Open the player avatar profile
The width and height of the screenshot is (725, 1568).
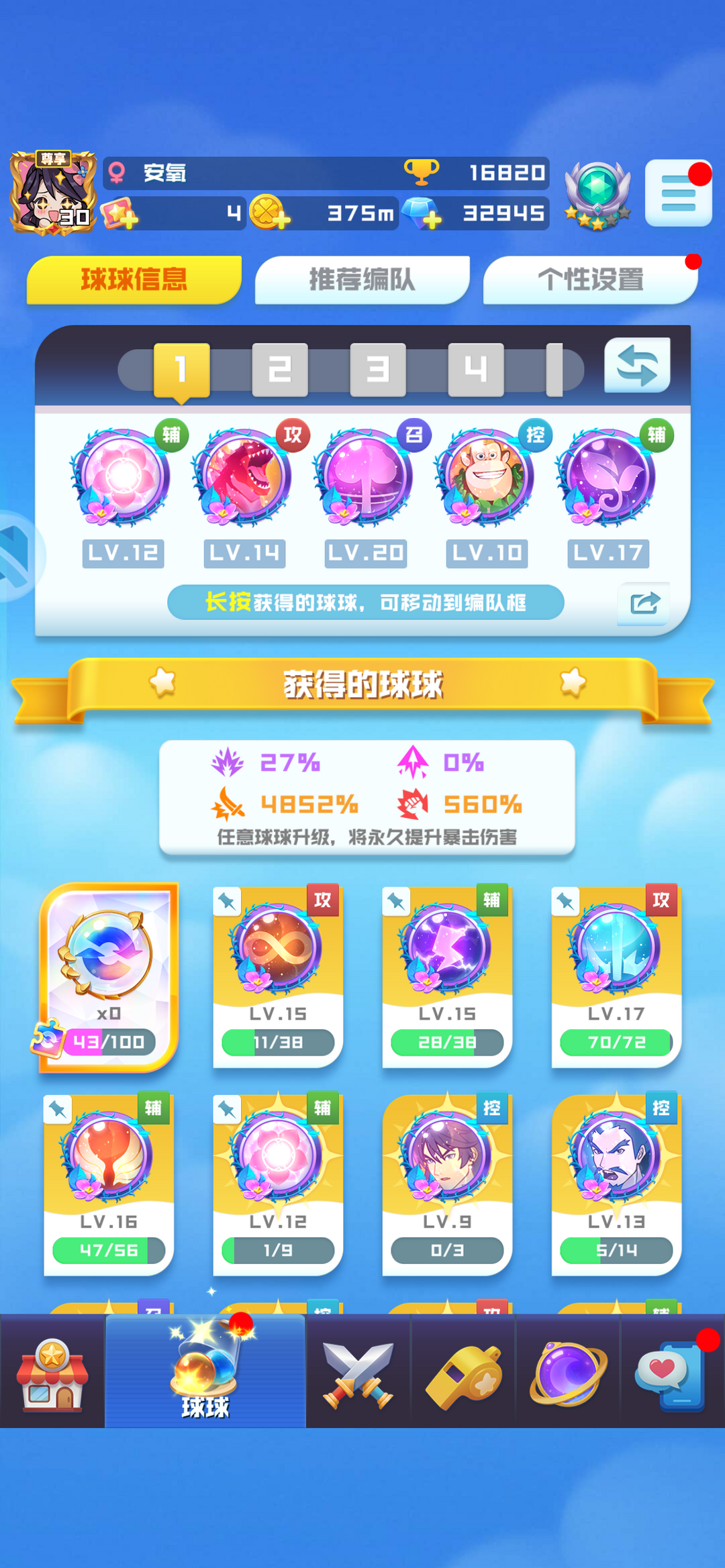52,193
